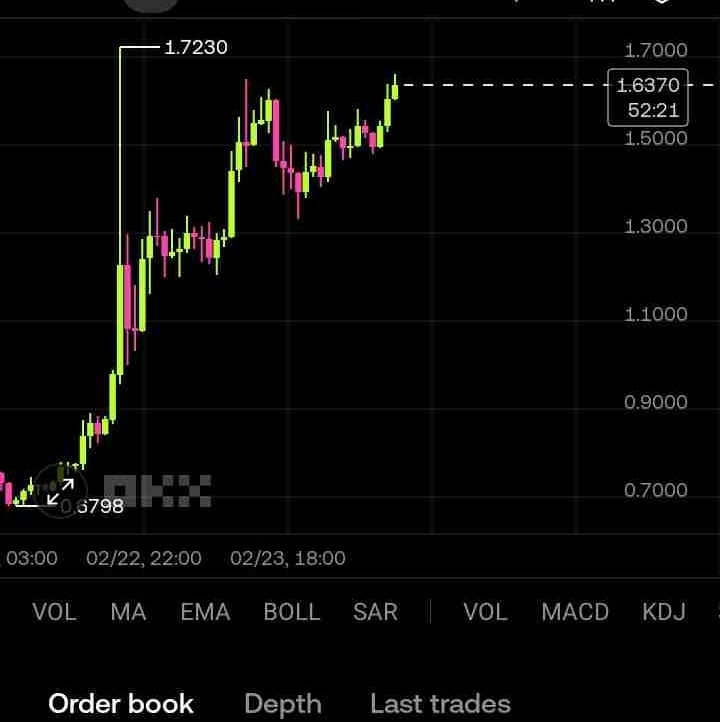View the Last trades tab
720x722 pixels.
[x=441, y=704]
